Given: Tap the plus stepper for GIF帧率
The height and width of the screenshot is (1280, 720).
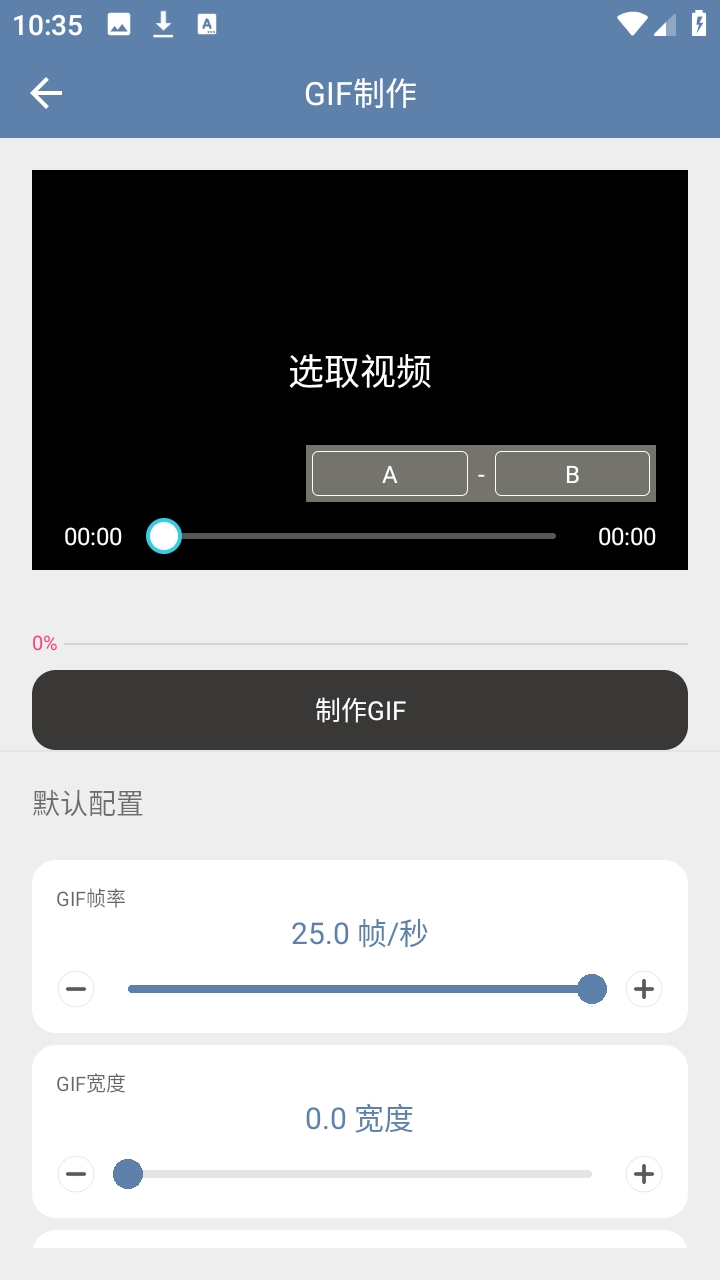Looking at the screenshot, I should tap(643, 989).
